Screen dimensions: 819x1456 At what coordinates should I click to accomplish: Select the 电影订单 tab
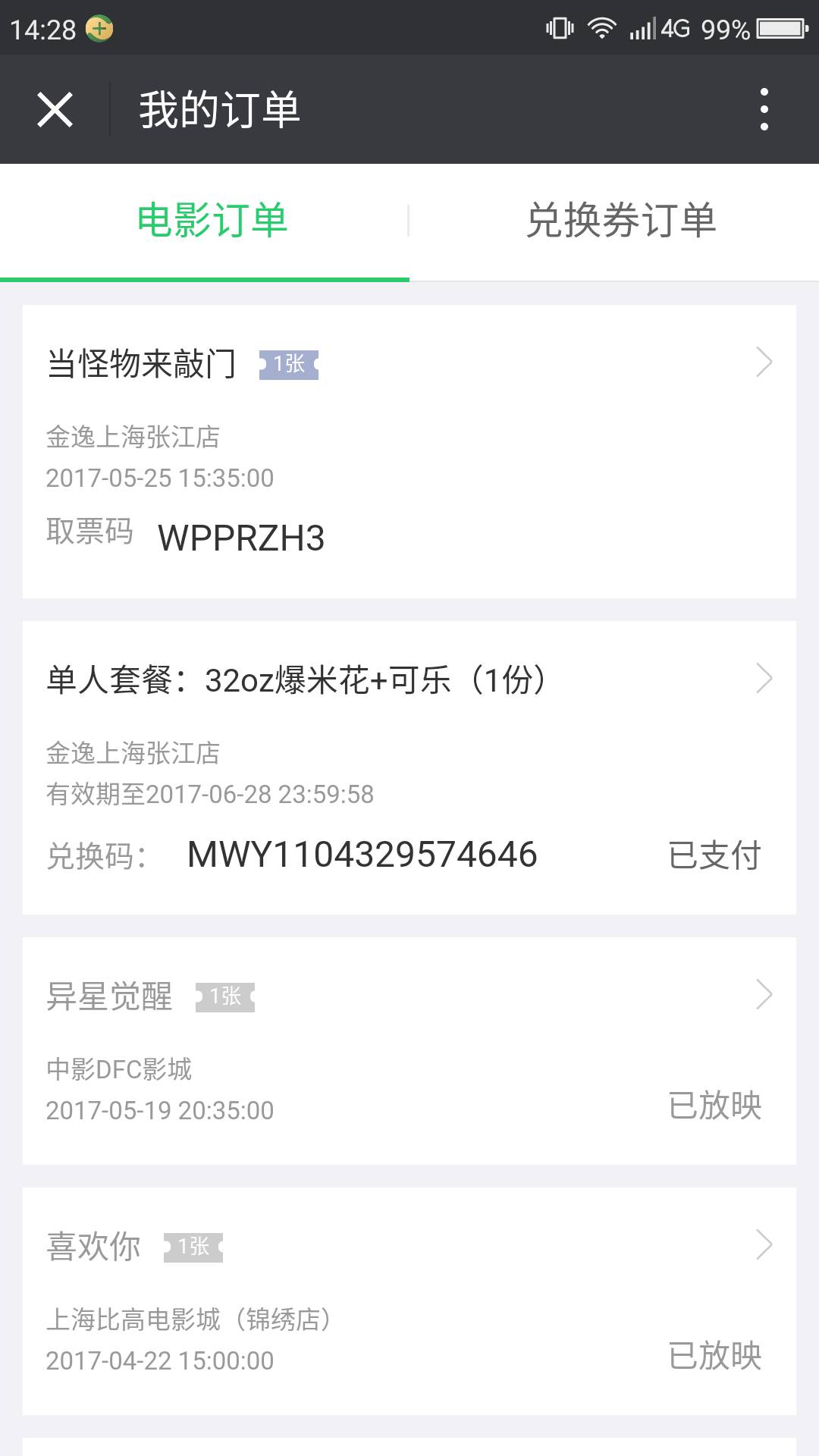(x=205, y=222)
